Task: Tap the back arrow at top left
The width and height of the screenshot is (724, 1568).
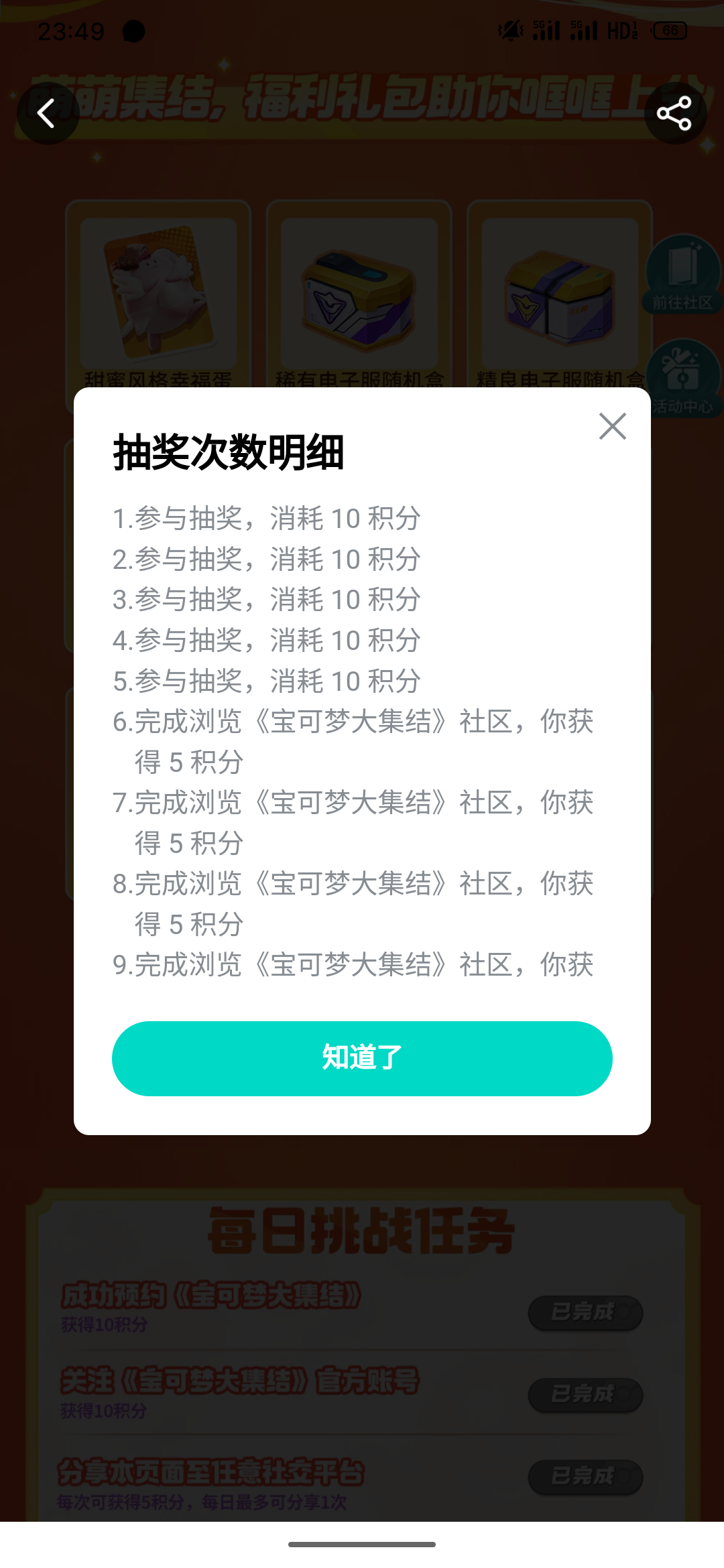Action: pyautogui.click(x=47, y=114)
